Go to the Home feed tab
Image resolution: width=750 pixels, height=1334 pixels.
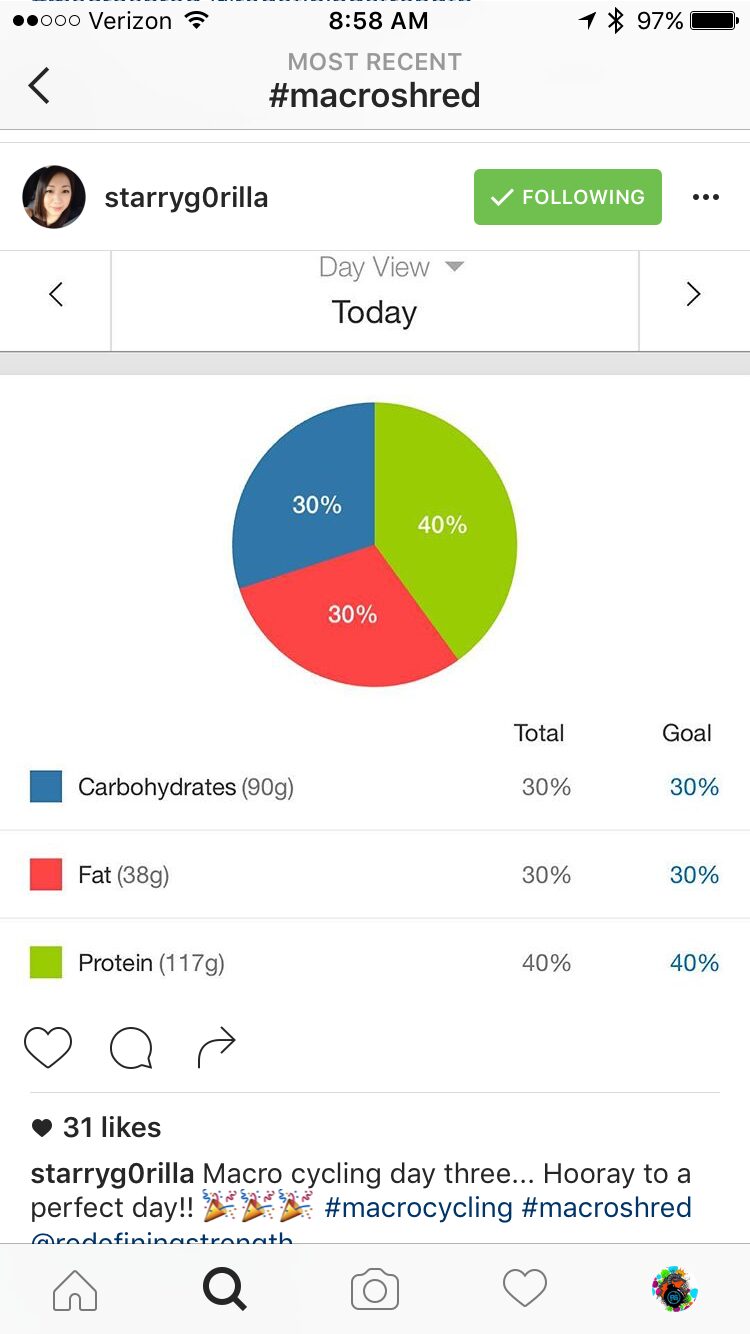coord(75,1290)
